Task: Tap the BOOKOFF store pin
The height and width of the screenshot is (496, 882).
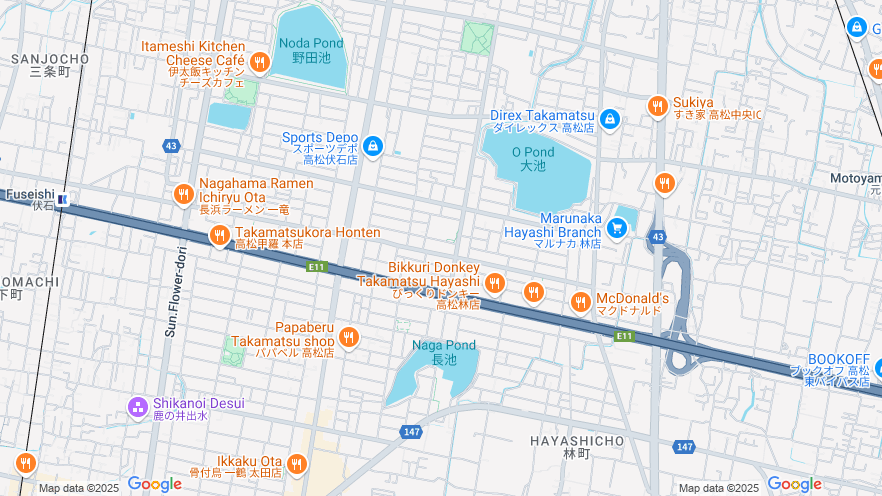Action: point(878,368)
